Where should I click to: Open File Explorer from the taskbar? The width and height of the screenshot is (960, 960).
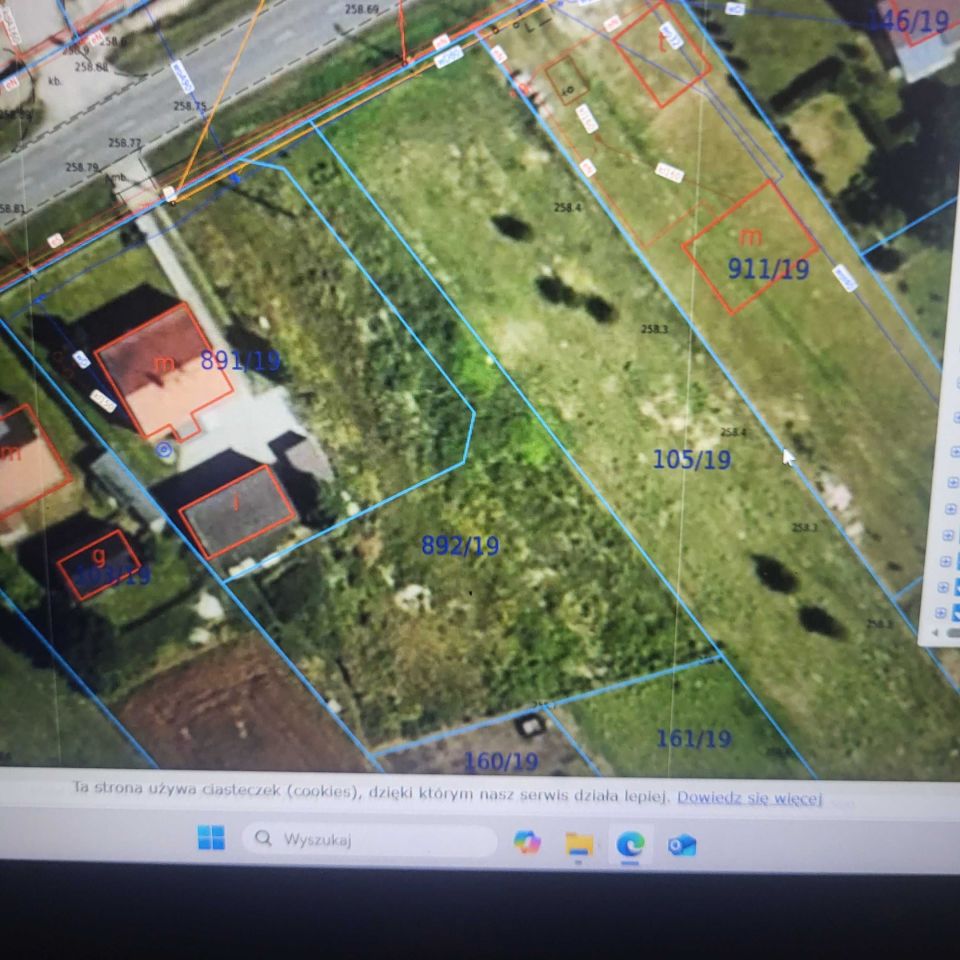click(579, 844)
